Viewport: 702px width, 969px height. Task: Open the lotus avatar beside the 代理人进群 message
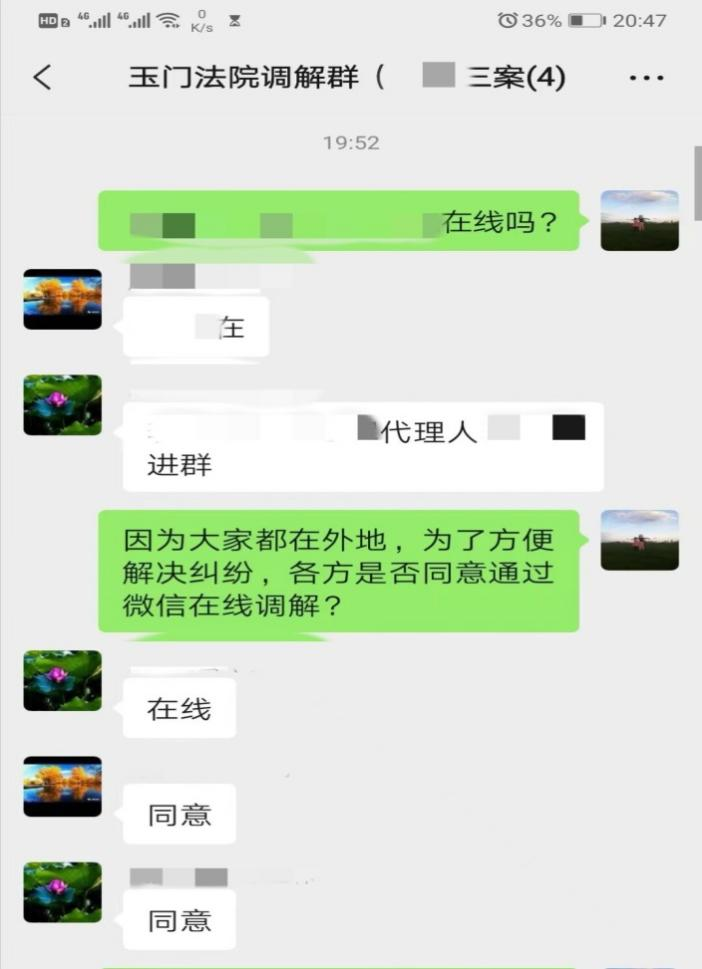pyautogui.click(x=62, y=405)
